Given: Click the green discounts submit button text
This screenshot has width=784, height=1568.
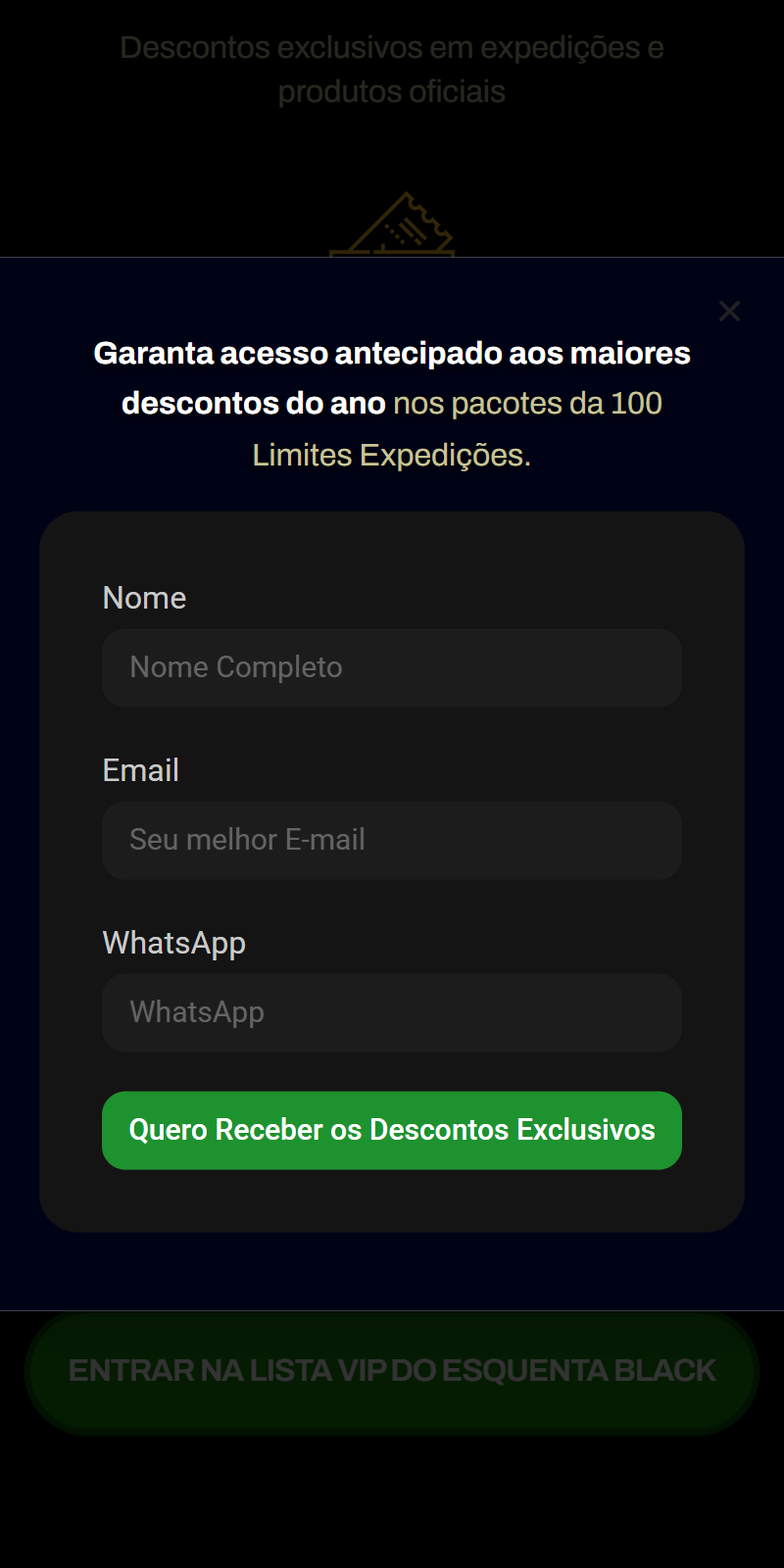Looking at the screenshot, I should click(x=391, y=1130).
